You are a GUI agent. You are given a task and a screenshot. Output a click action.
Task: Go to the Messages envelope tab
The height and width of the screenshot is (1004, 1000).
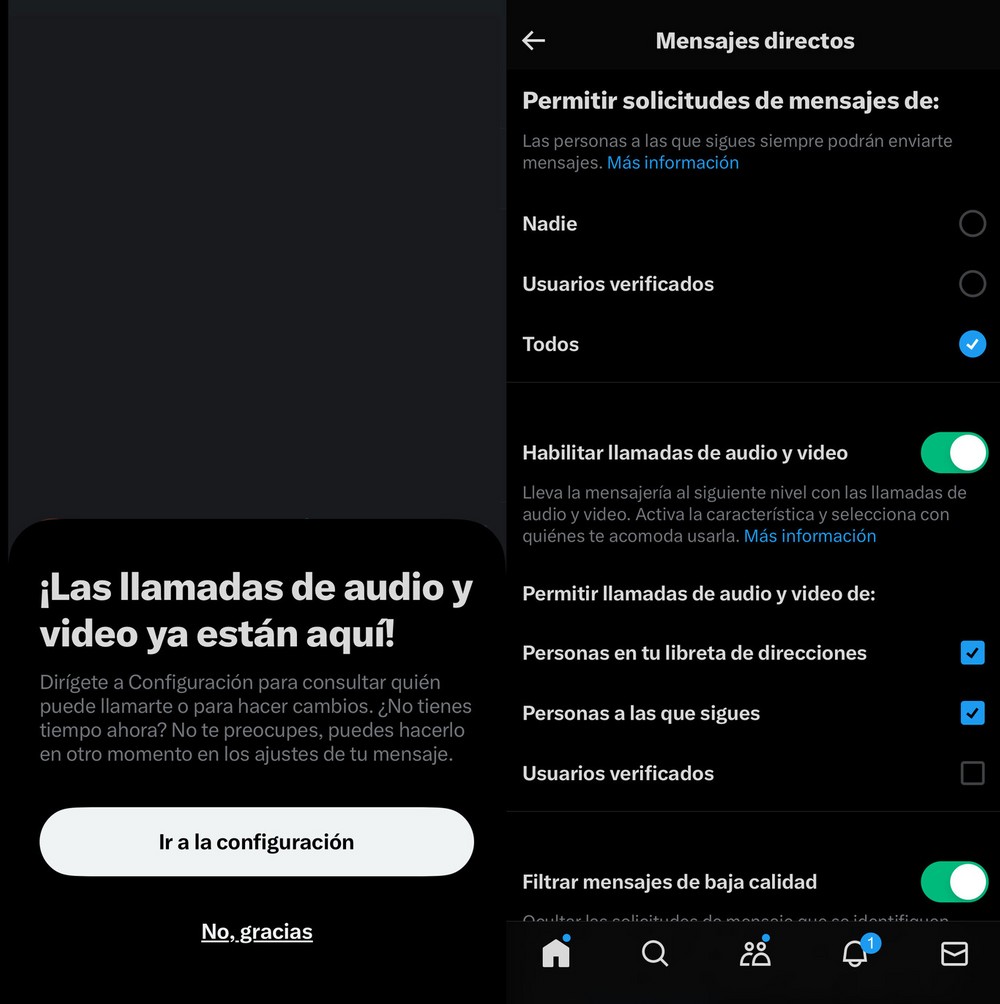954,954
